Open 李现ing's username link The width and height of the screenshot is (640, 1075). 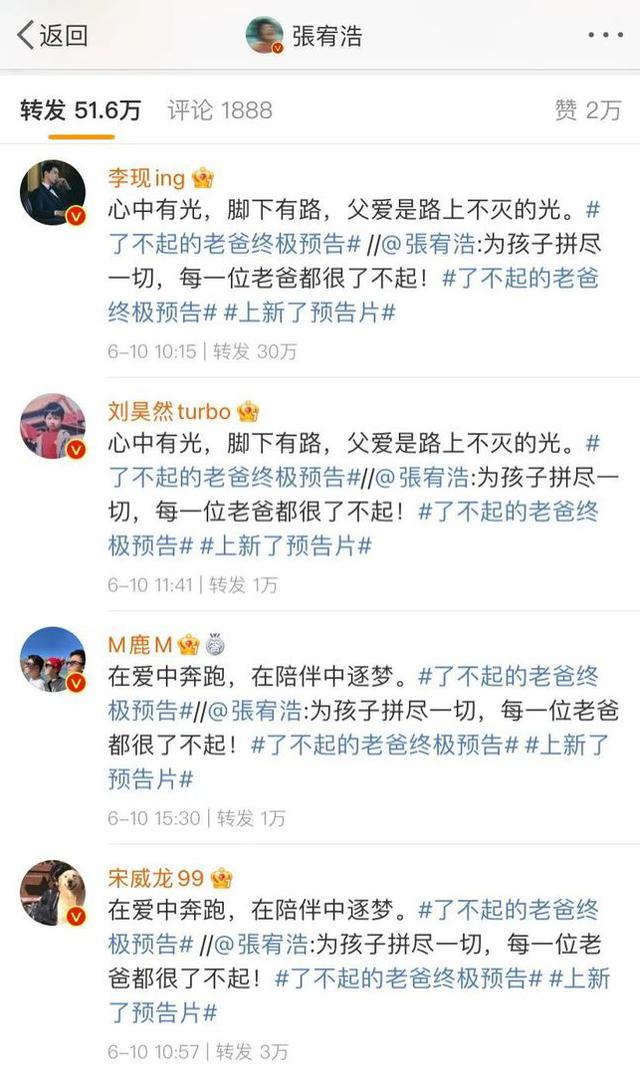click(x=147, y=178)
